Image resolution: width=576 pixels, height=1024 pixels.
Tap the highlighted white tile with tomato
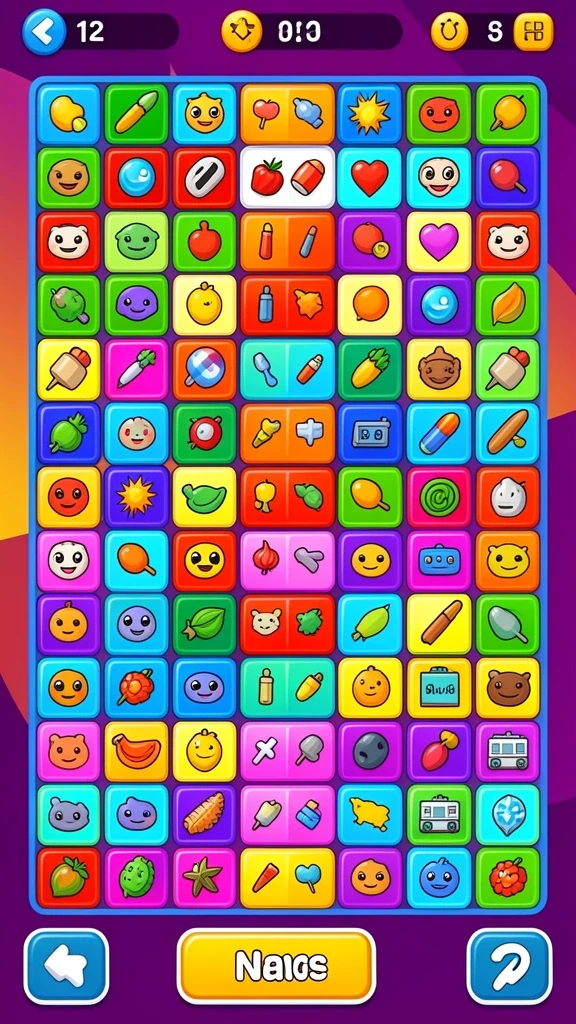[x=287, y=178]
